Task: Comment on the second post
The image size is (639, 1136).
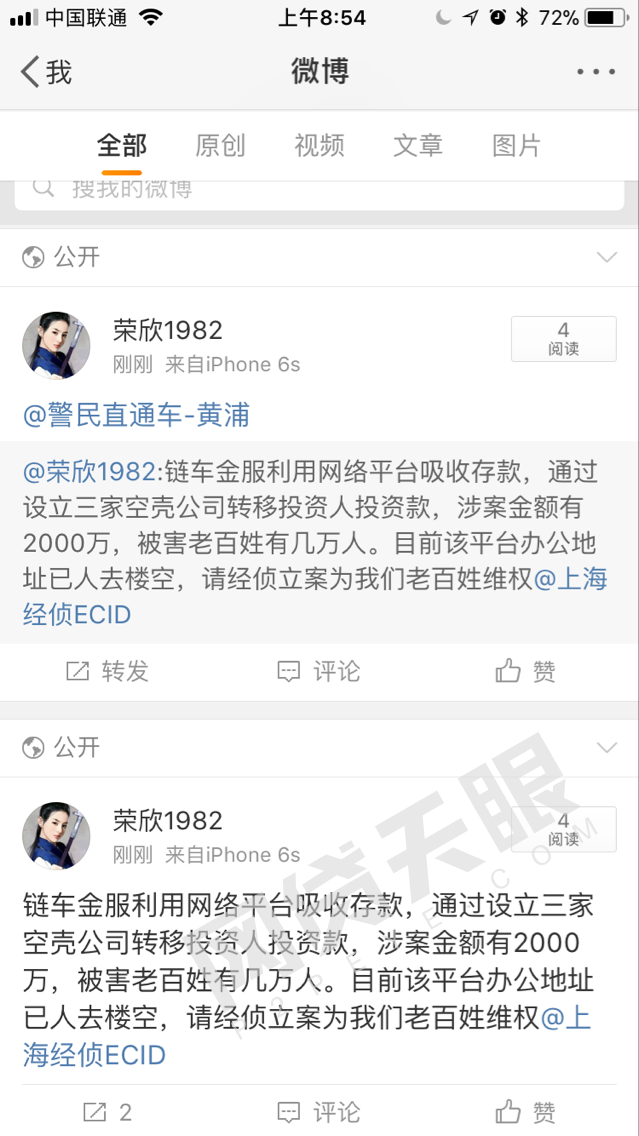Action: click(x=319, y=1111)
